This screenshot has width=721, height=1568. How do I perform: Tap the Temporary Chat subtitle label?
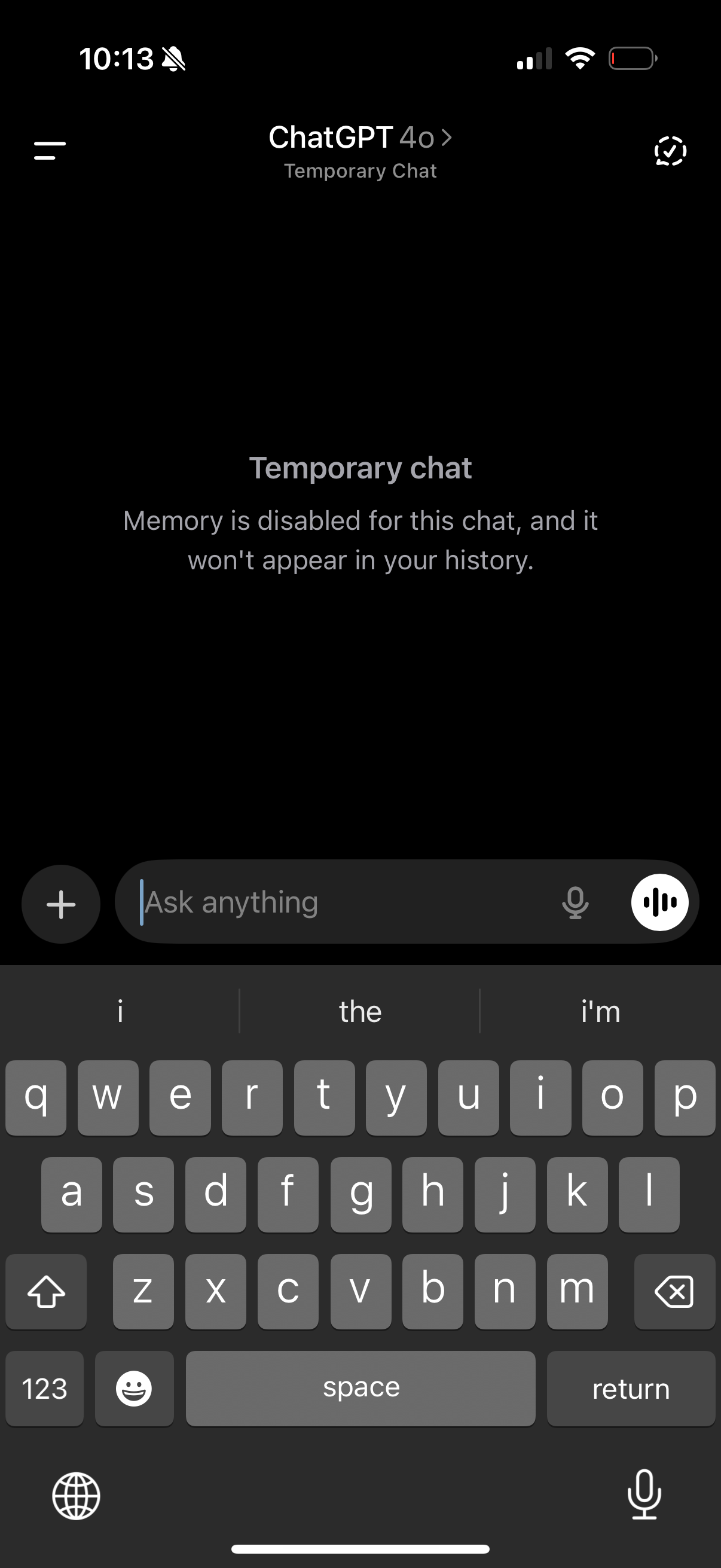click(x=359, y=171)
